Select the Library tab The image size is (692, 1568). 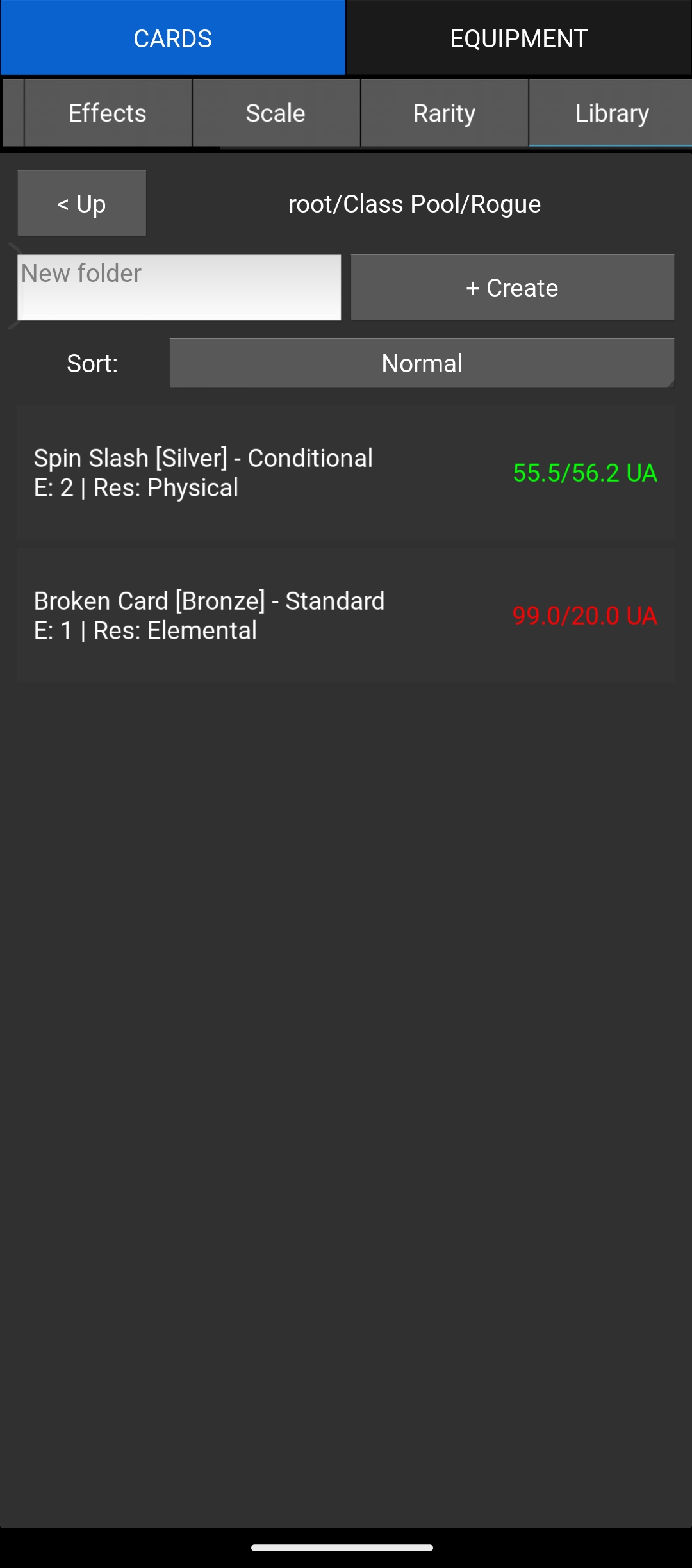611,113
